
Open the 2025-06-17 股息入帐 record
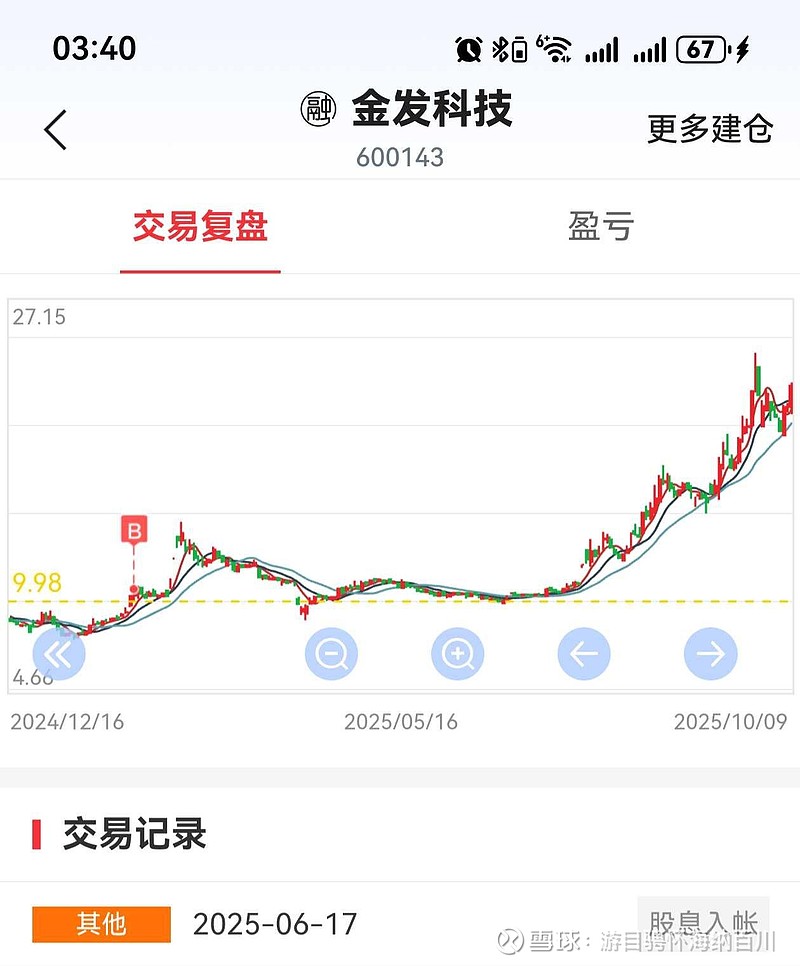click(x=400, y=924)
